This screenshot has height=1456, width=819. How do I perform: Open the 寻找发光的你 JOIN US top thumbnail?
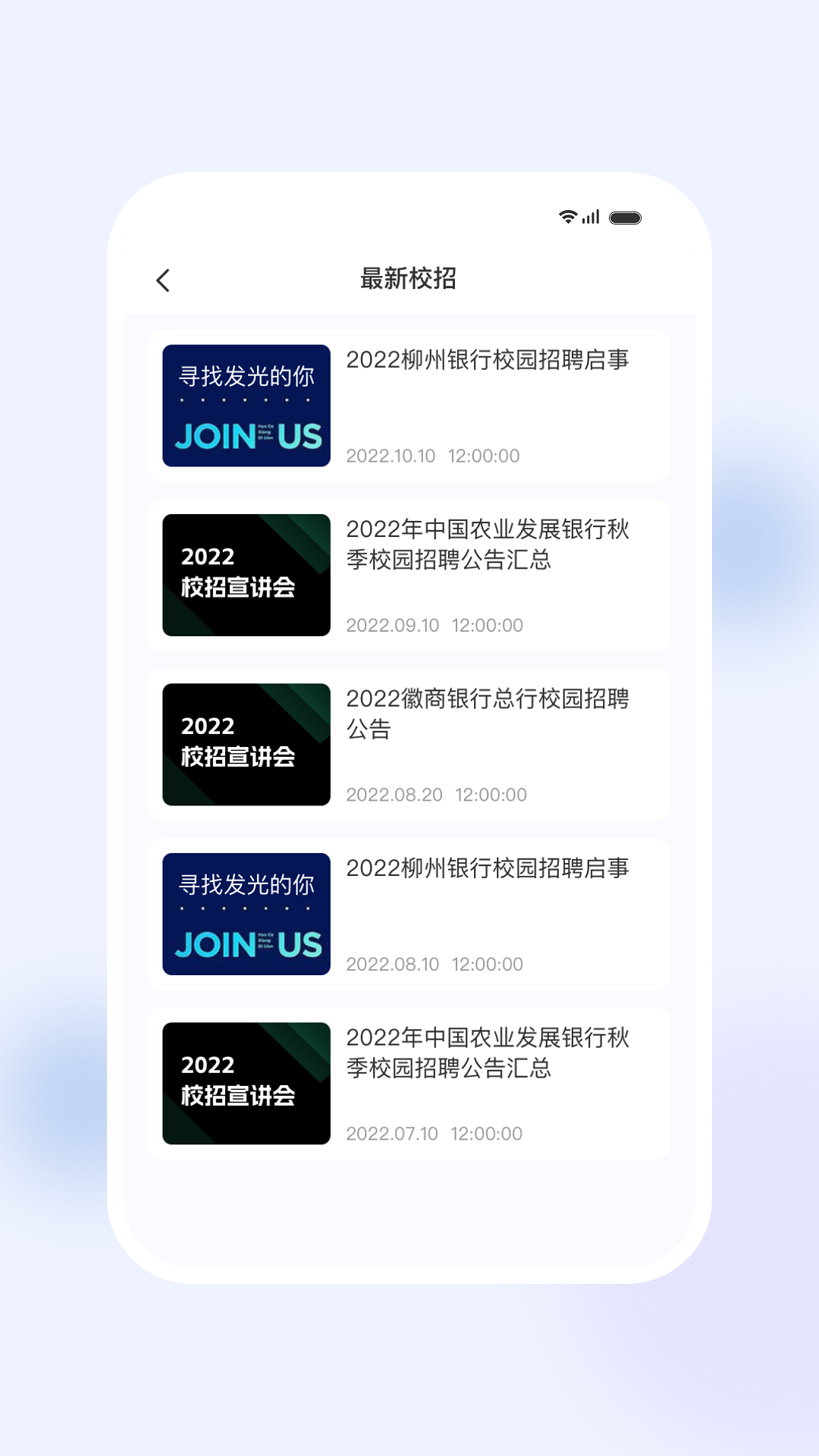246,407
